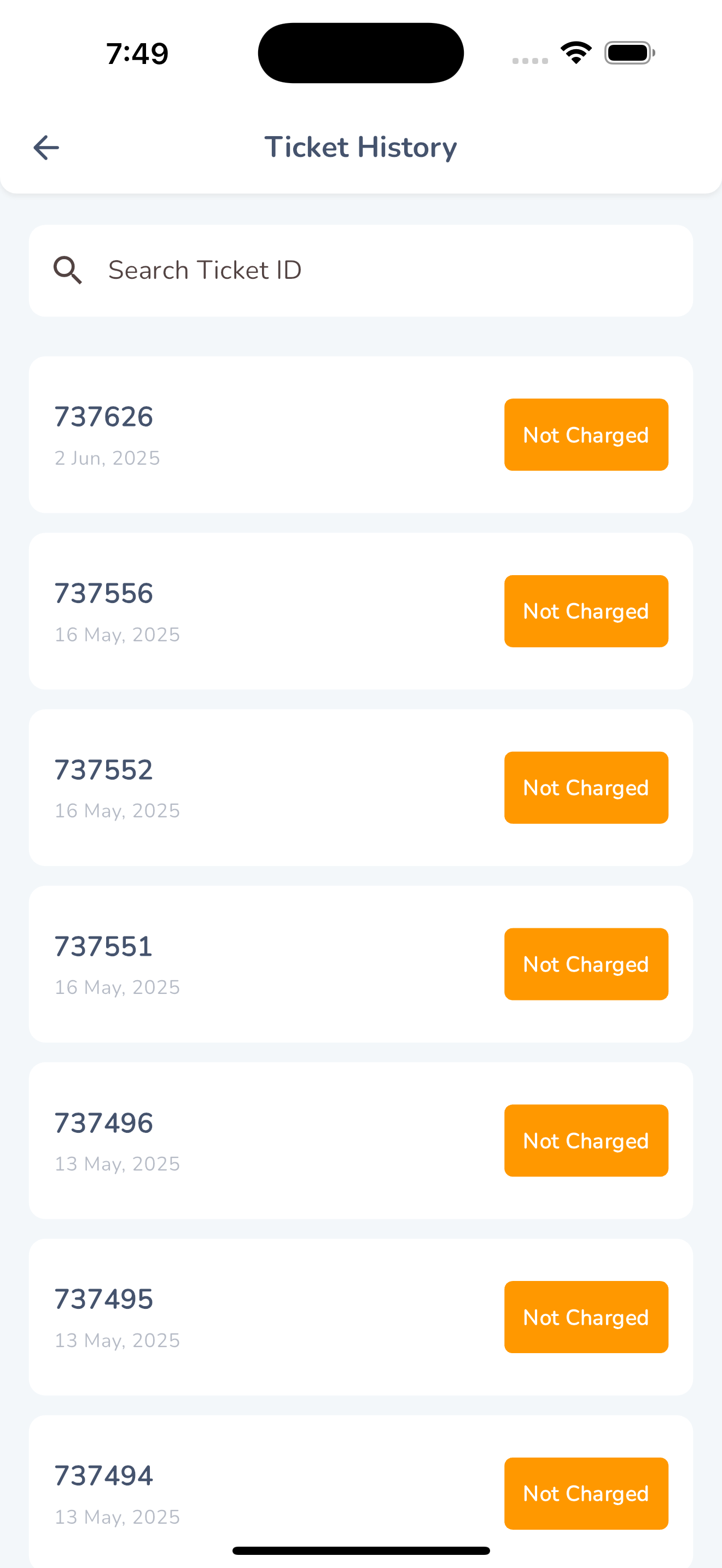Go back from Ticket History
722x1568 pixels.
(46, 147)
